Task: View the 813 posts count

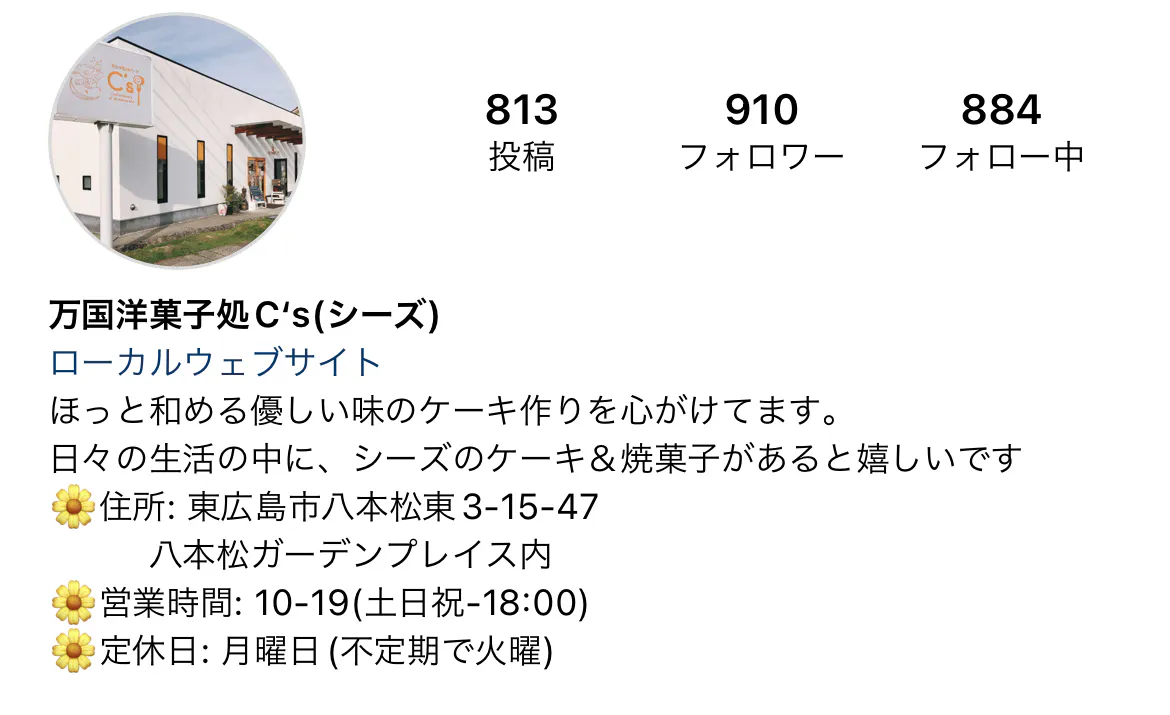Action: [x=521, y=132]
